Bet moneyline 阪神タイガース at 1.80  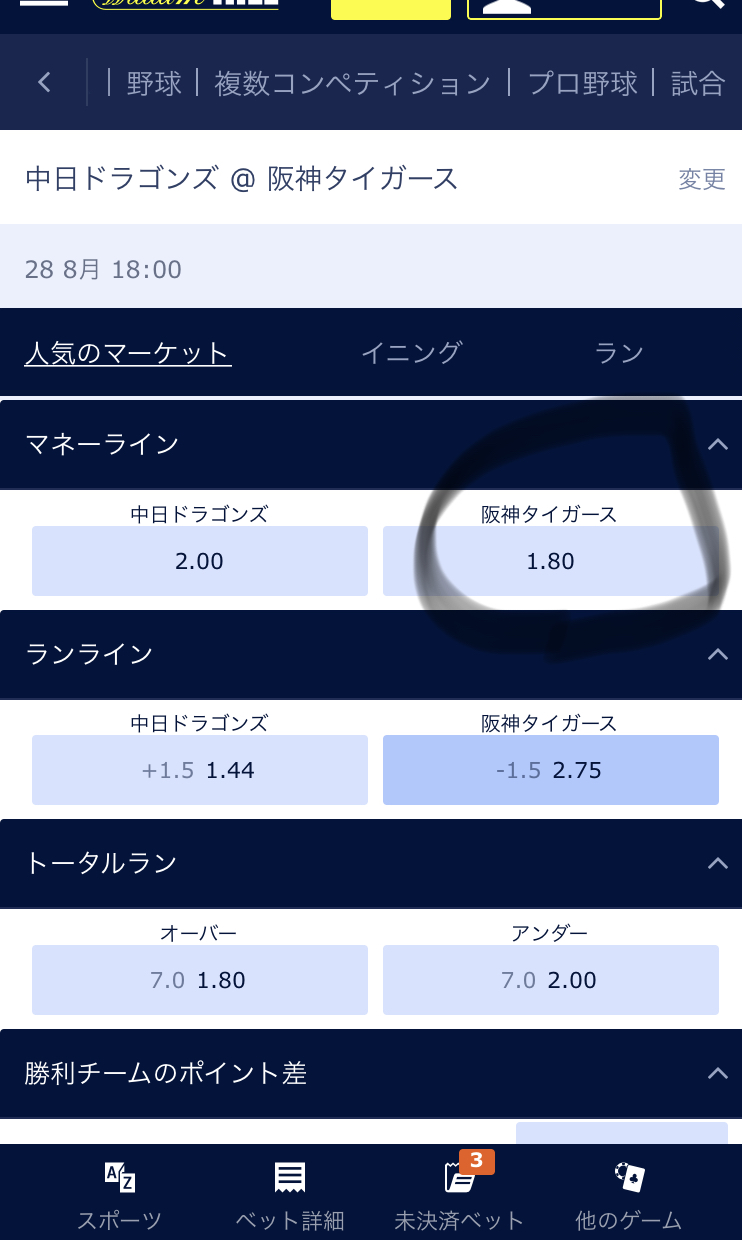(550, 561)
